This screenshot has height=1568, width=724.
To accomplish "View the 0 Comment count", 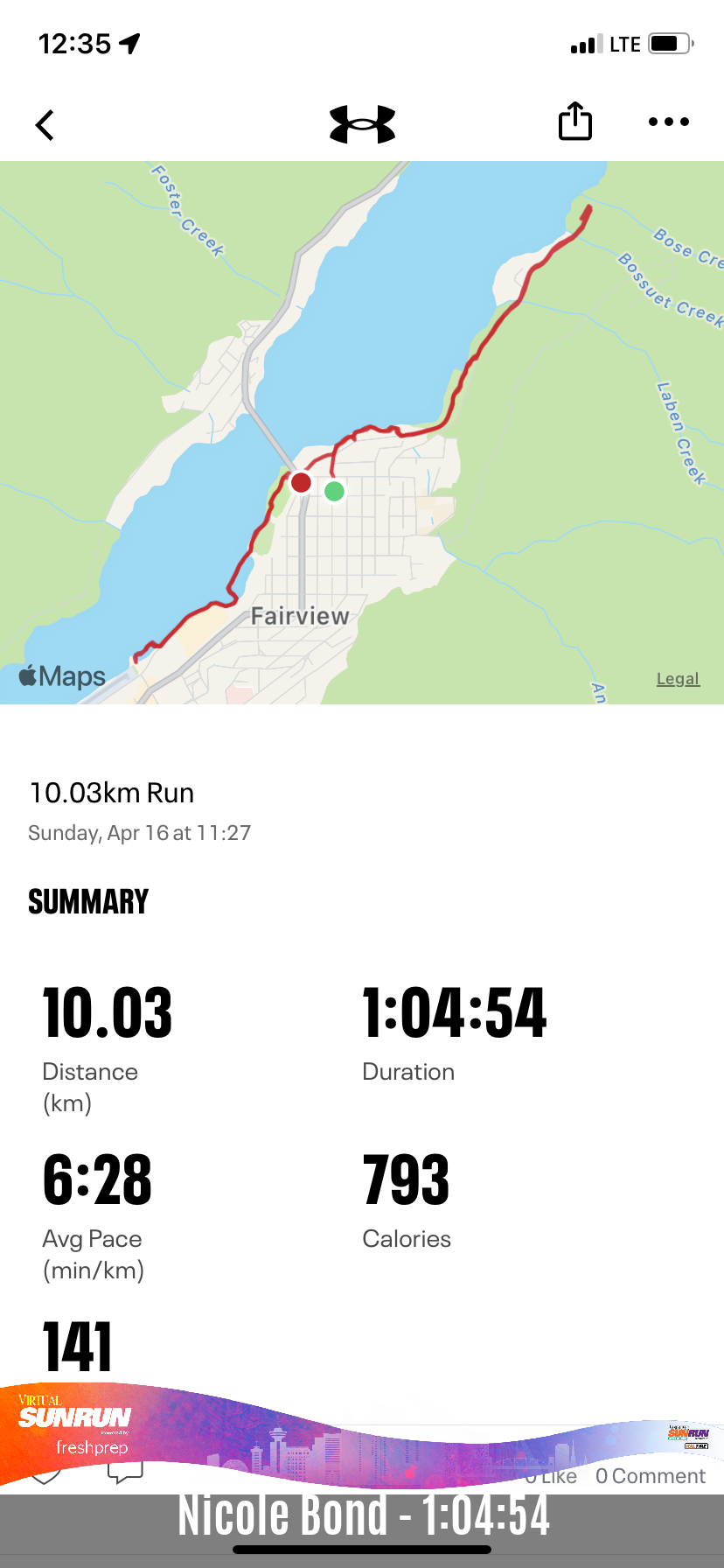I will click(x=651, y=1476).
